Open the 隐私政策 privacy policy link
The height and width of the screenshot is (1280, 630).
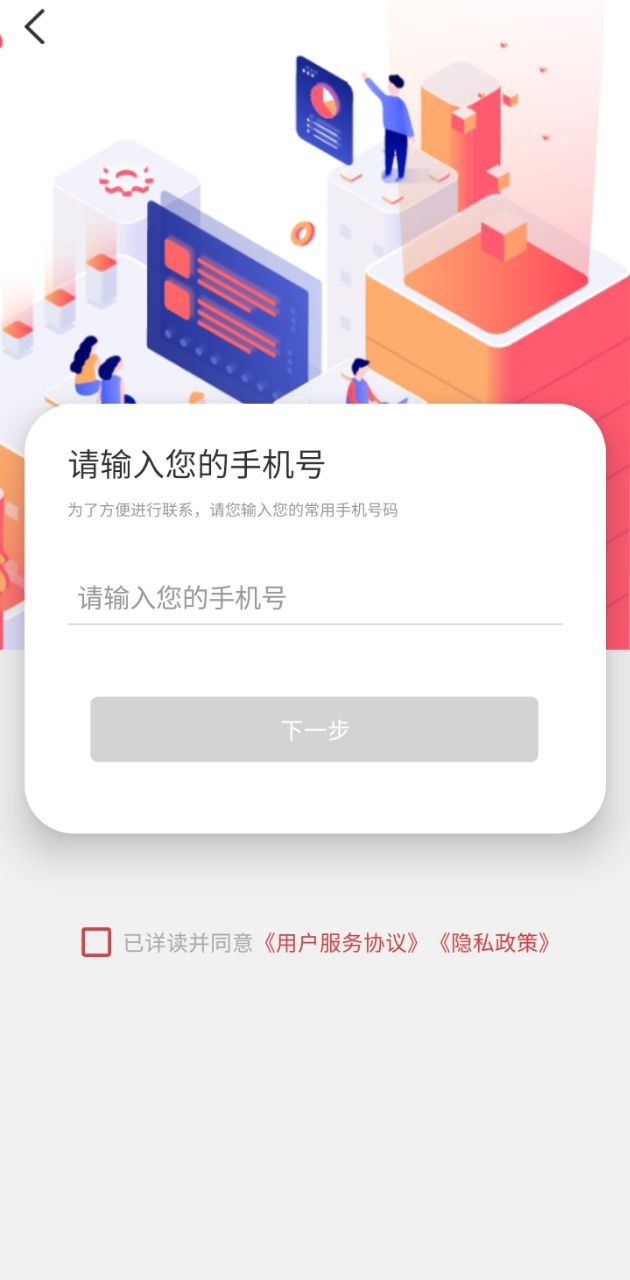(494, 943)
